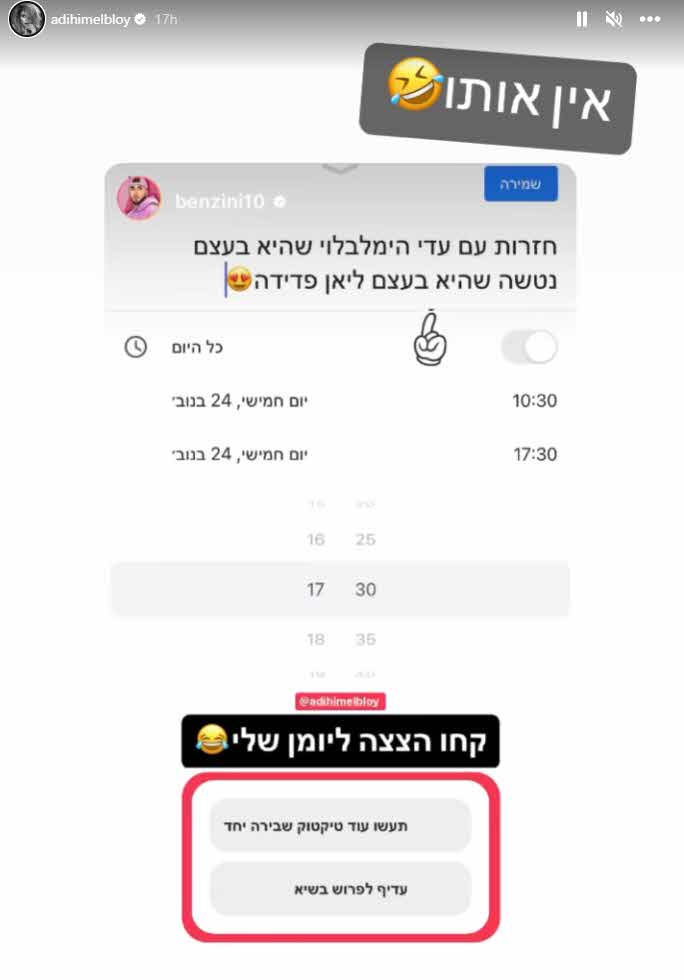Open the story's more options menu
This screenshot has height=980, width=684.
(x=649, y=19)
